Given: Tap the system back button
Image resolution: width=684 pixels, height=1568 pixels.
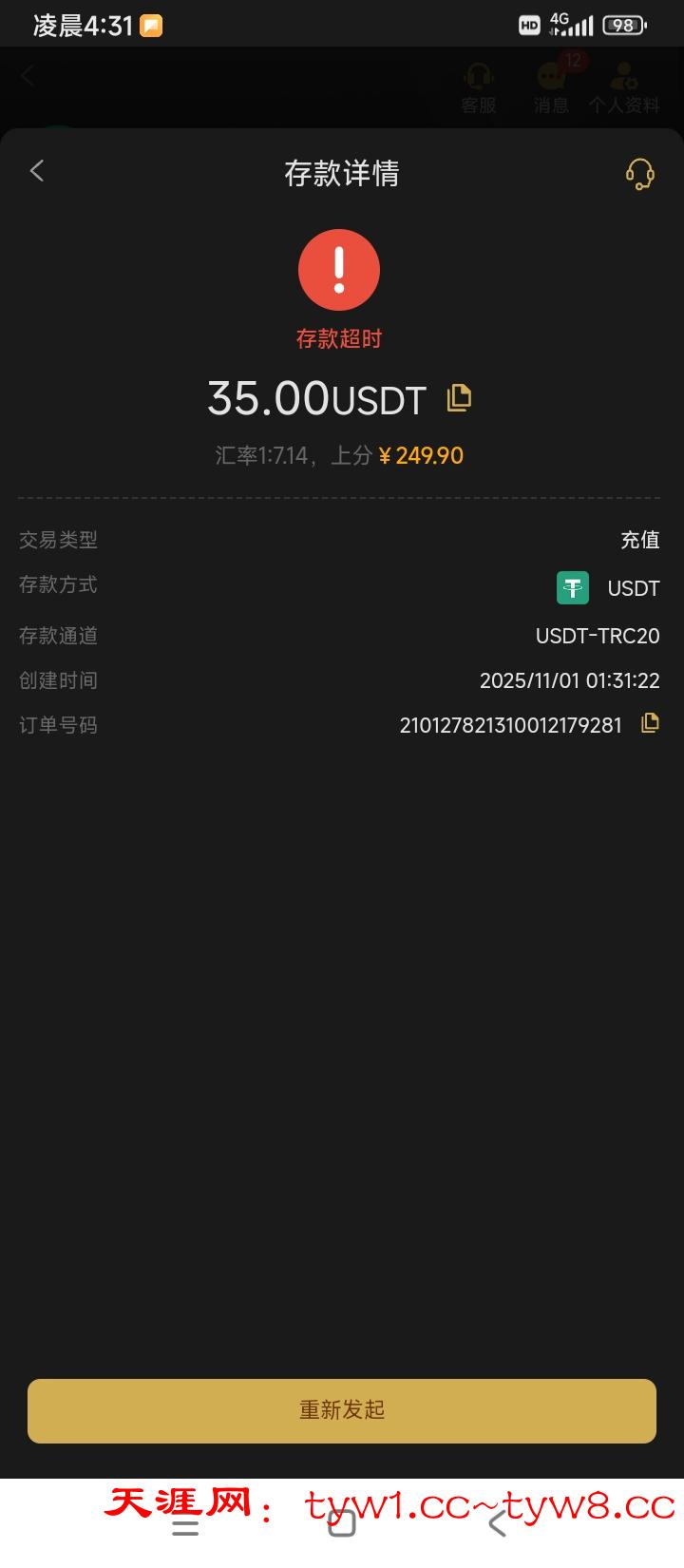Looking at the screenshot, I should tap(497, 1524).
